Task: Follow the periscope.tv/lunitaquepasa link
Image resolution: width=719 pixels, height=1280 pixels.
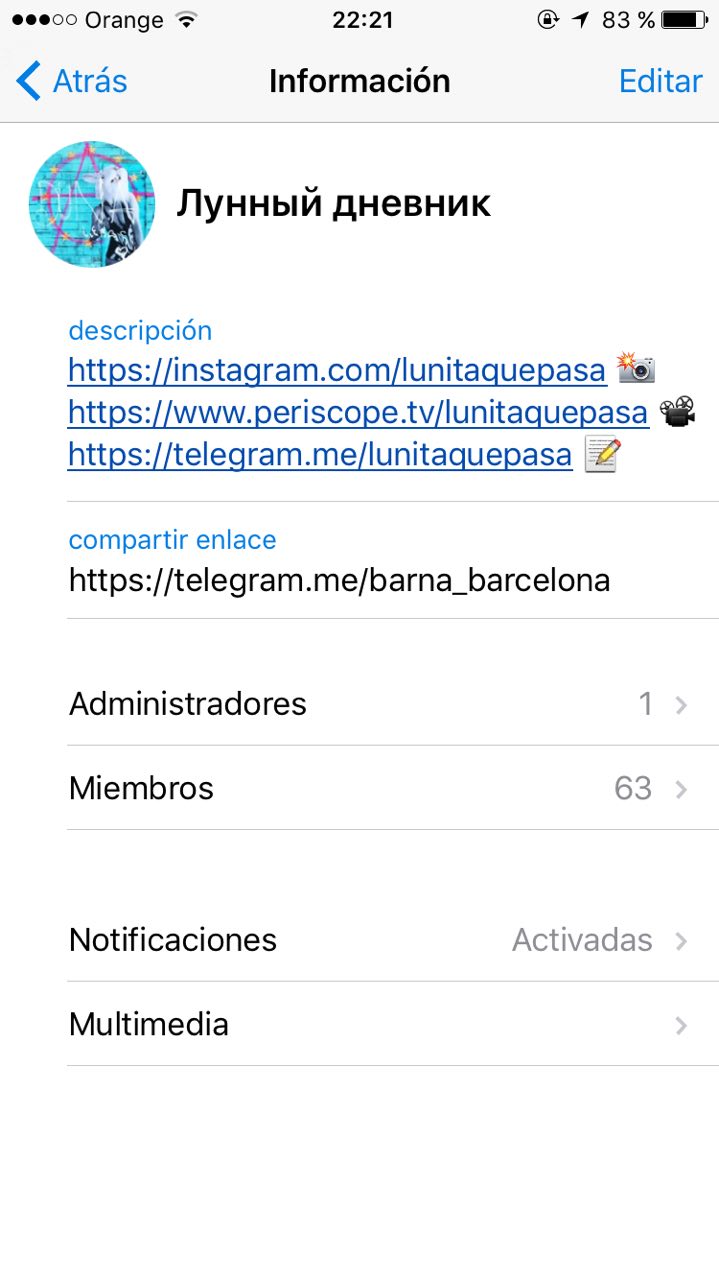Action: [358, 412]
